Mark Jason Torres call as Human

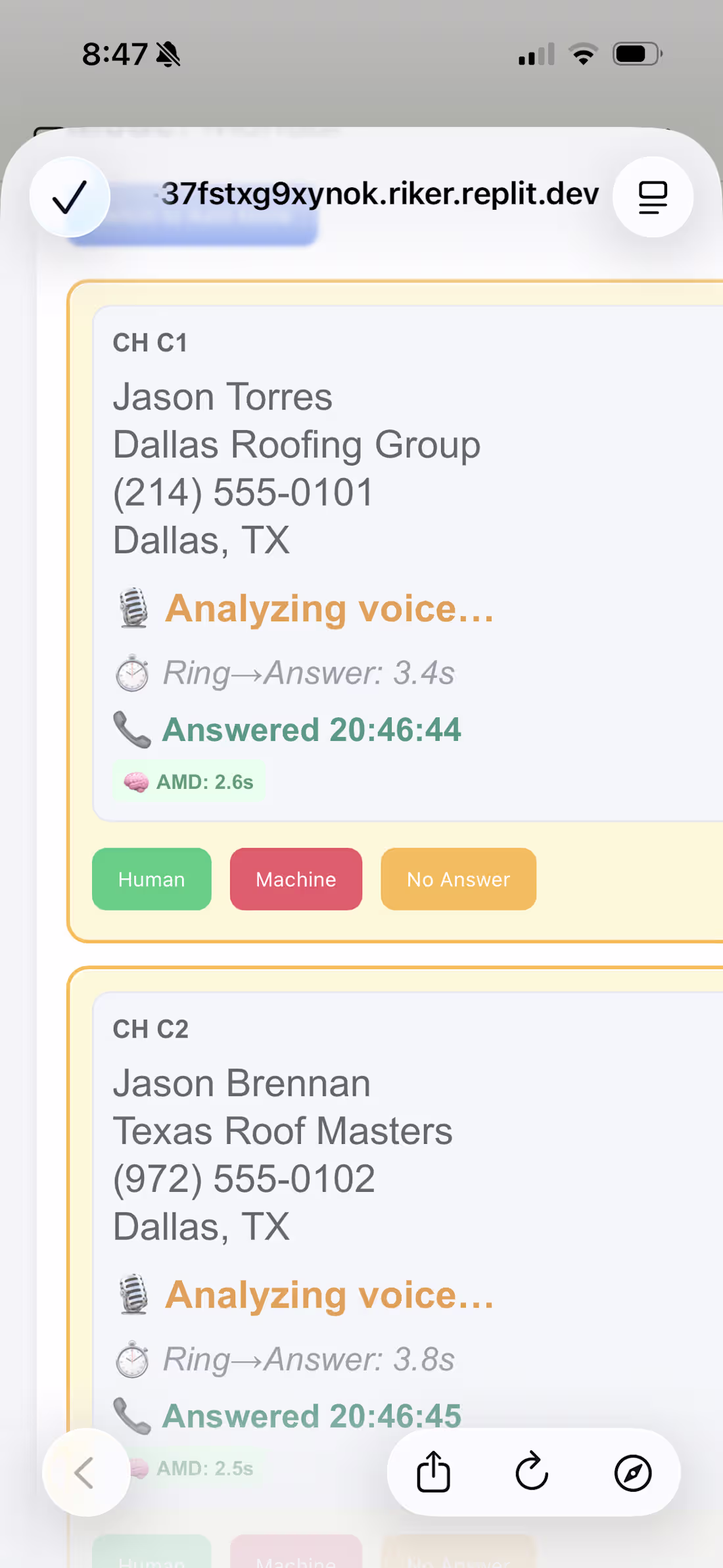152,879
